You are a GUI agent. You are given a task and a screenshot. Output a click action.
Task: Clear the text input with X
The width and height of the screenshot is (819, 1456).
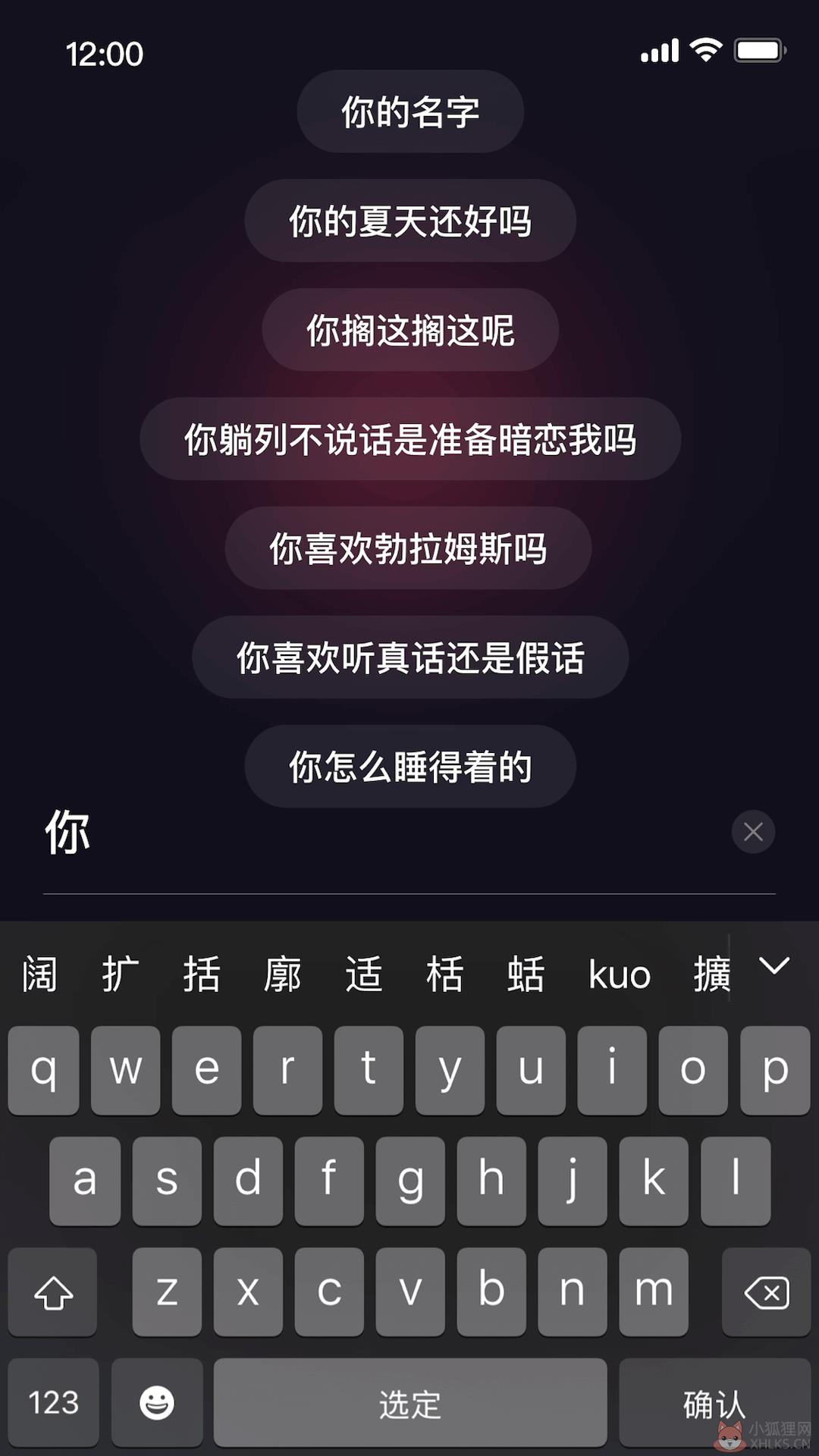click(x=753, y=832)
